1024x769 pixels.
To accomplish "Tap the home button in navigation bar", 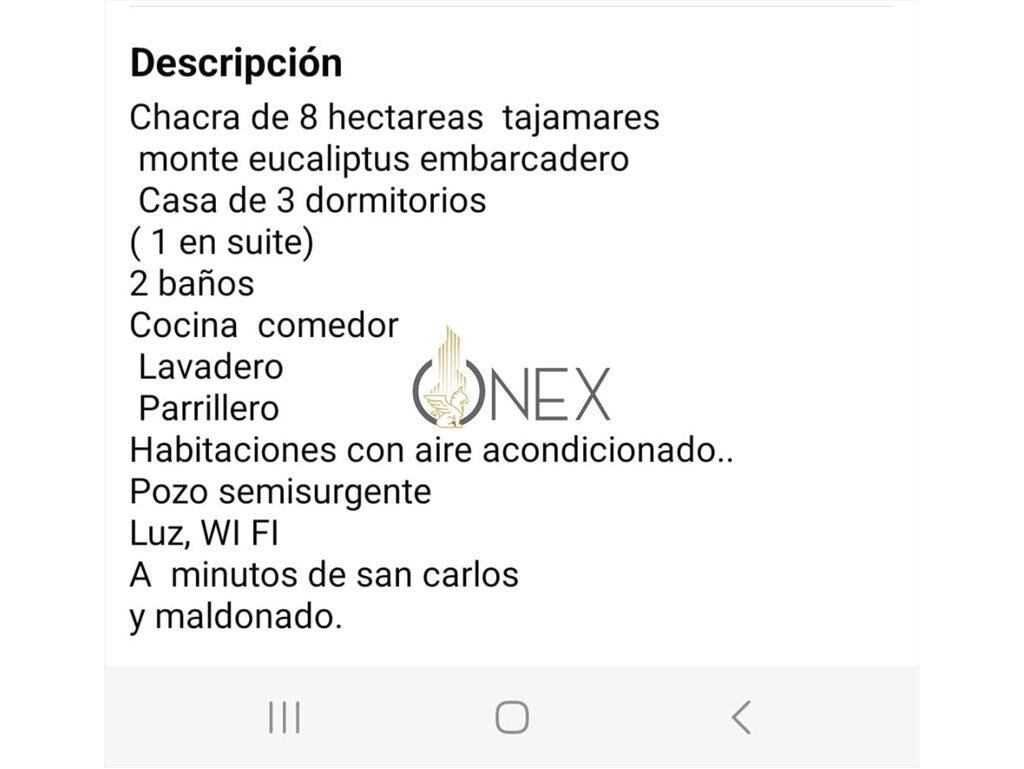I will (x=512, y=717).
